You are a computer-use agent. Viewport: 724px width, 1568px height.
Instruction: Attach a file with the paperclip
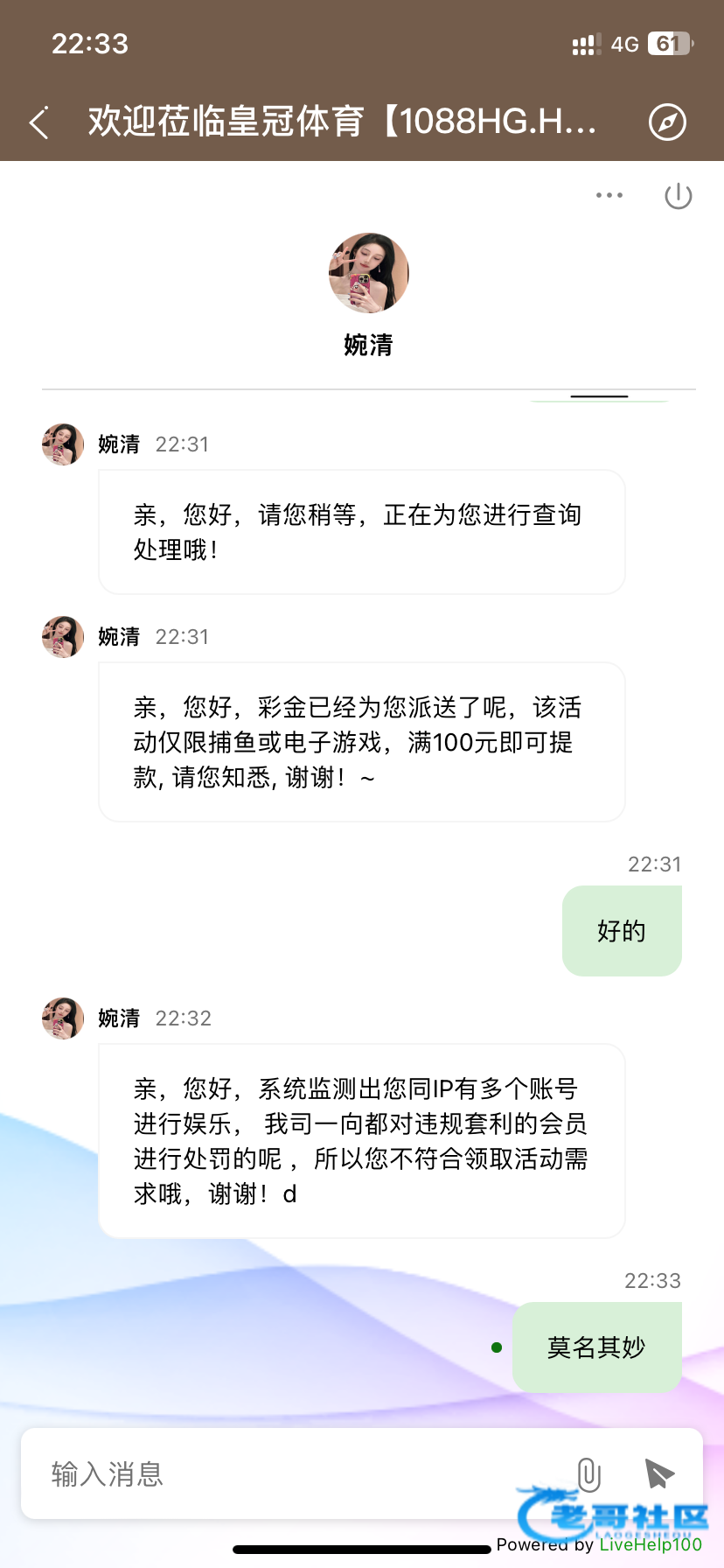point(589,1474)
